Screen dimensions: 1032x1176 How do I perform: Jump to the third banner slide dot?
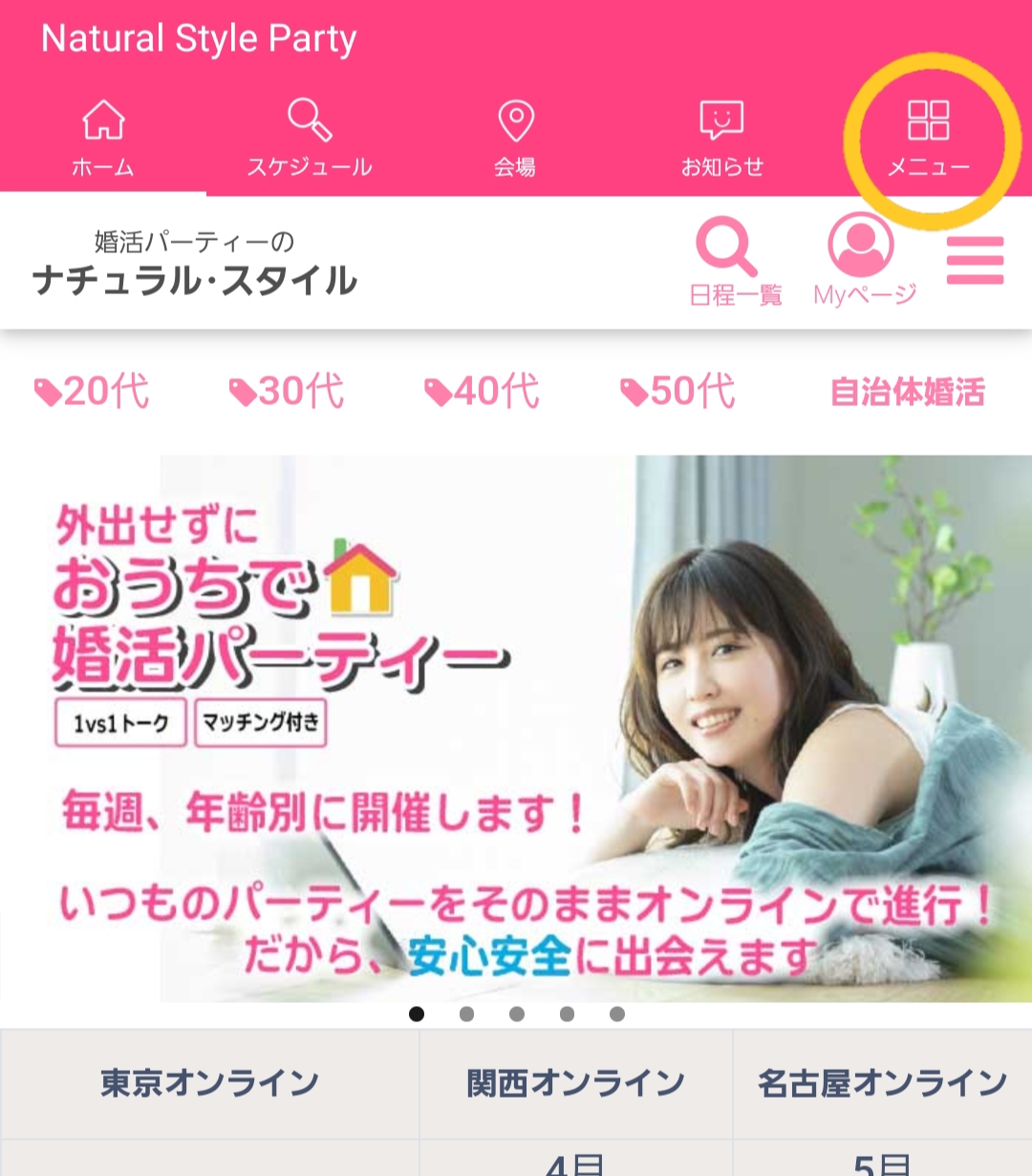(517, 1014)
